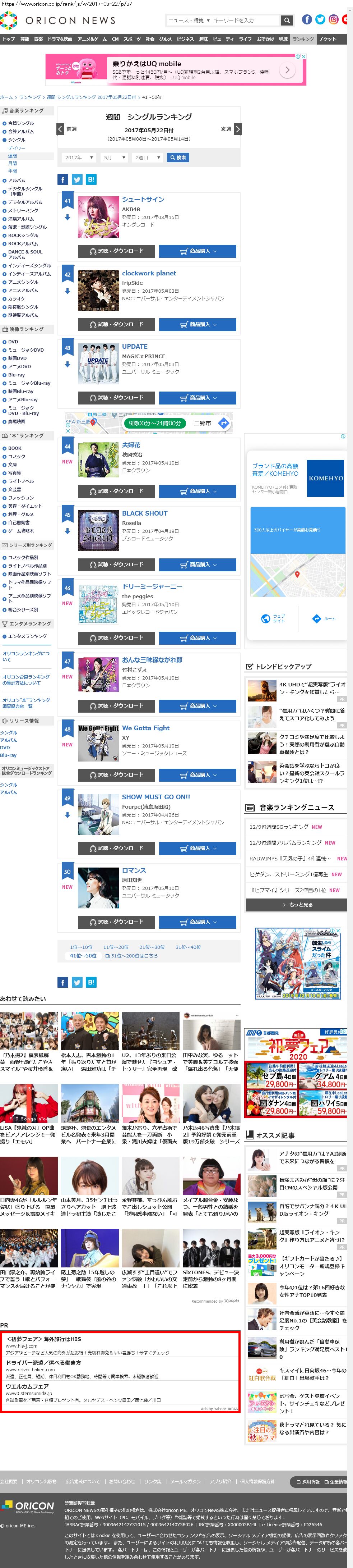Tap 商品購入 for UPDATE by MAG!C☆PRINCE

[198, 397]
